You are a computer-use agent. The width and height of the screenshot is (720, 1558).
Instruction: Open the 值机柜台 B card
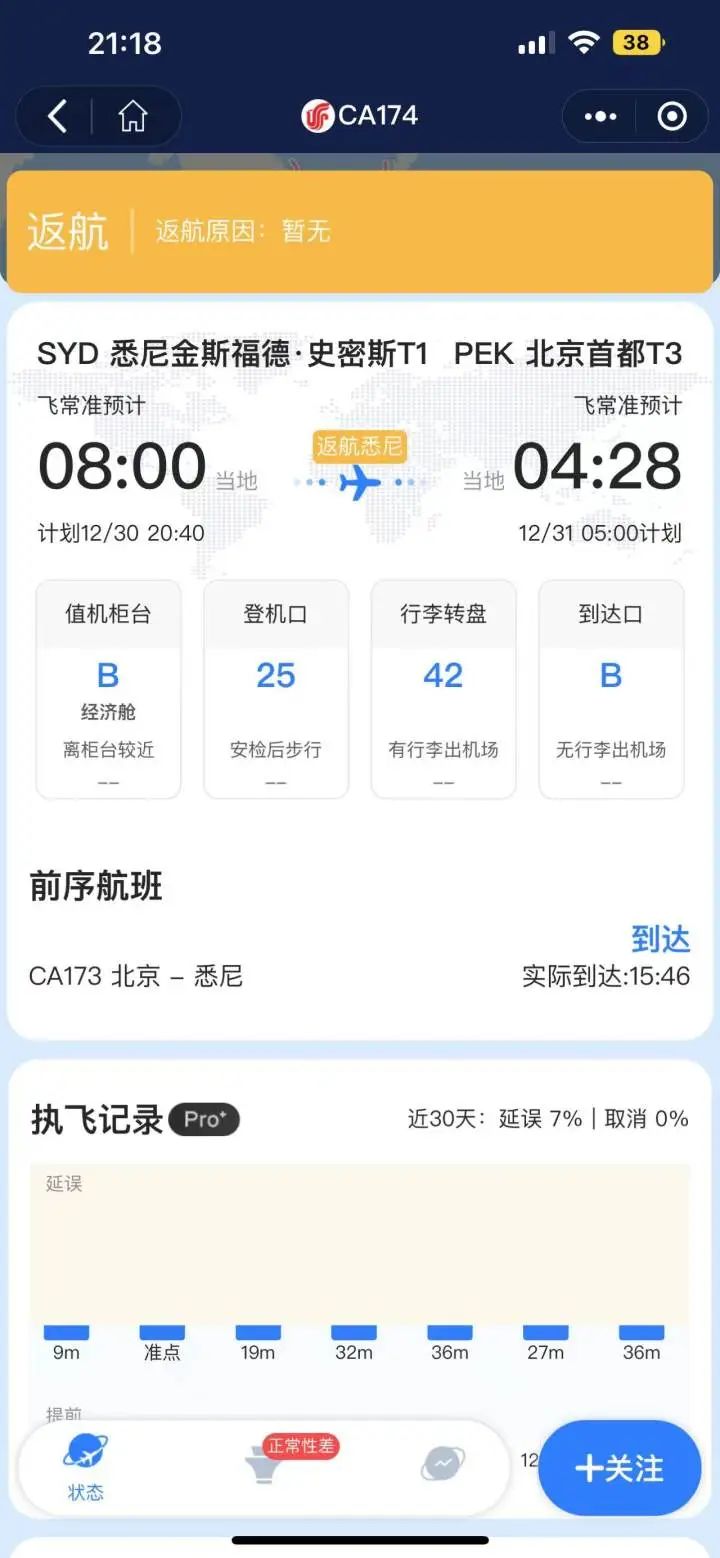tap(108, 690)
